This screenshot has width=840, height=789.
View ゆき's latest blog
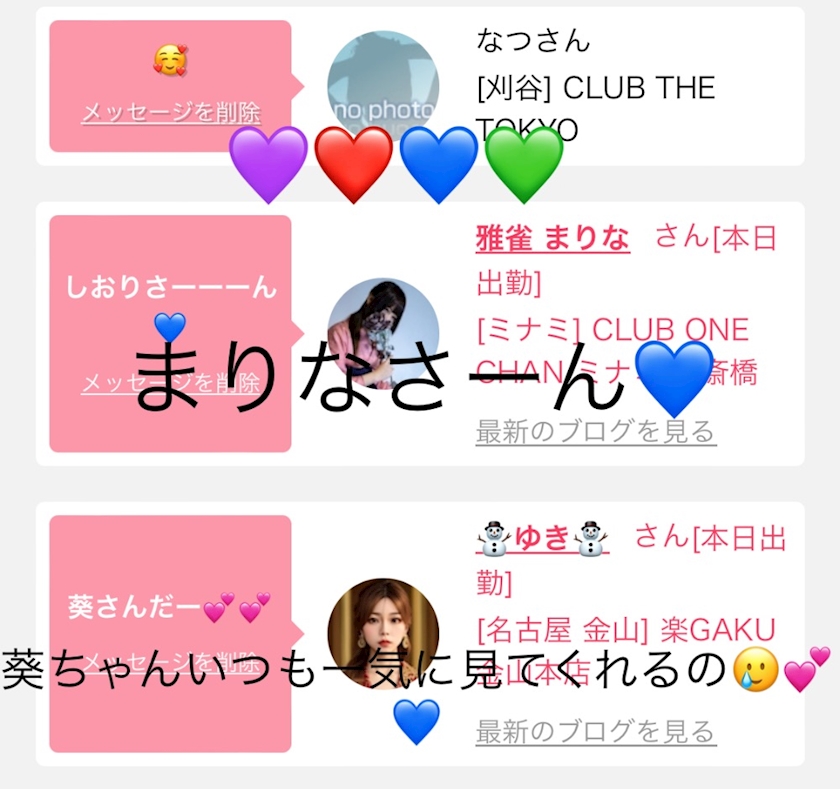[596, 732]
